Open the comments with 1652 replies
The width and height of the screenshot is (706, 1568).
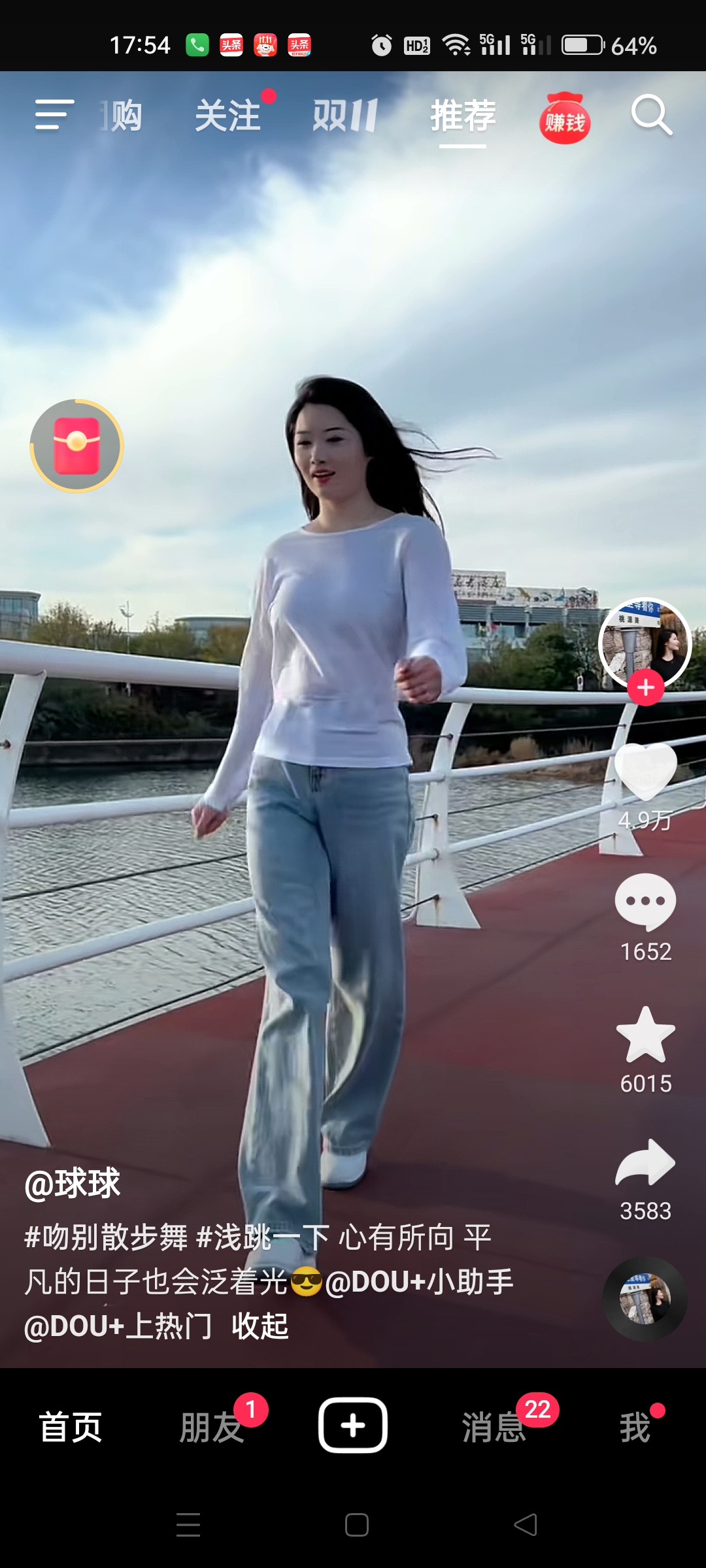pyautogui.click(x=646, y=902)
